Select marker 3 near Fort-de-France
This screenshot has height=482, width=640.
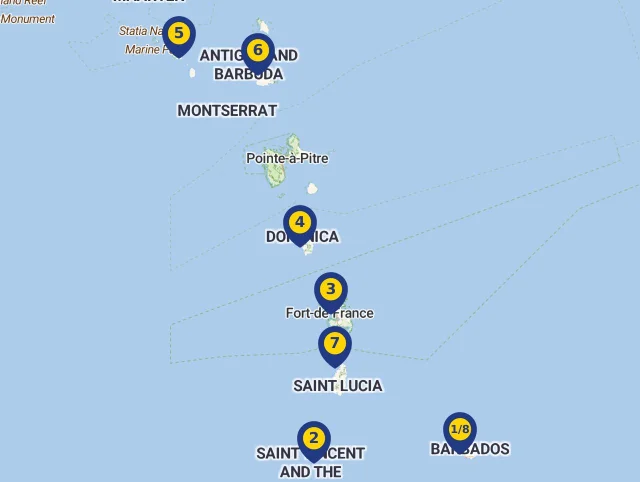tap(331, 290)
